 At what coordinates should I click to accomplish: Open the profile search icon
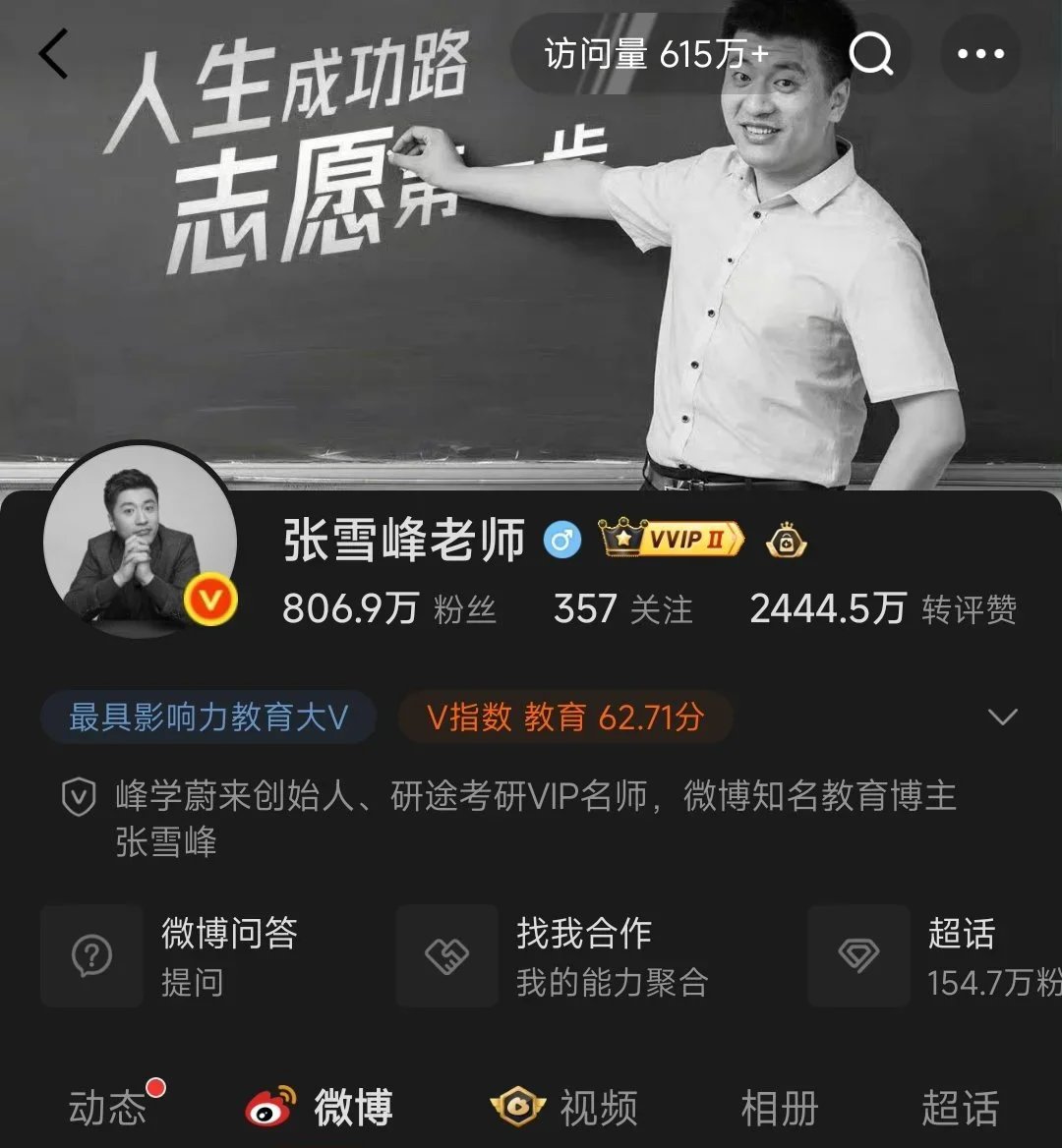point(870,54)
